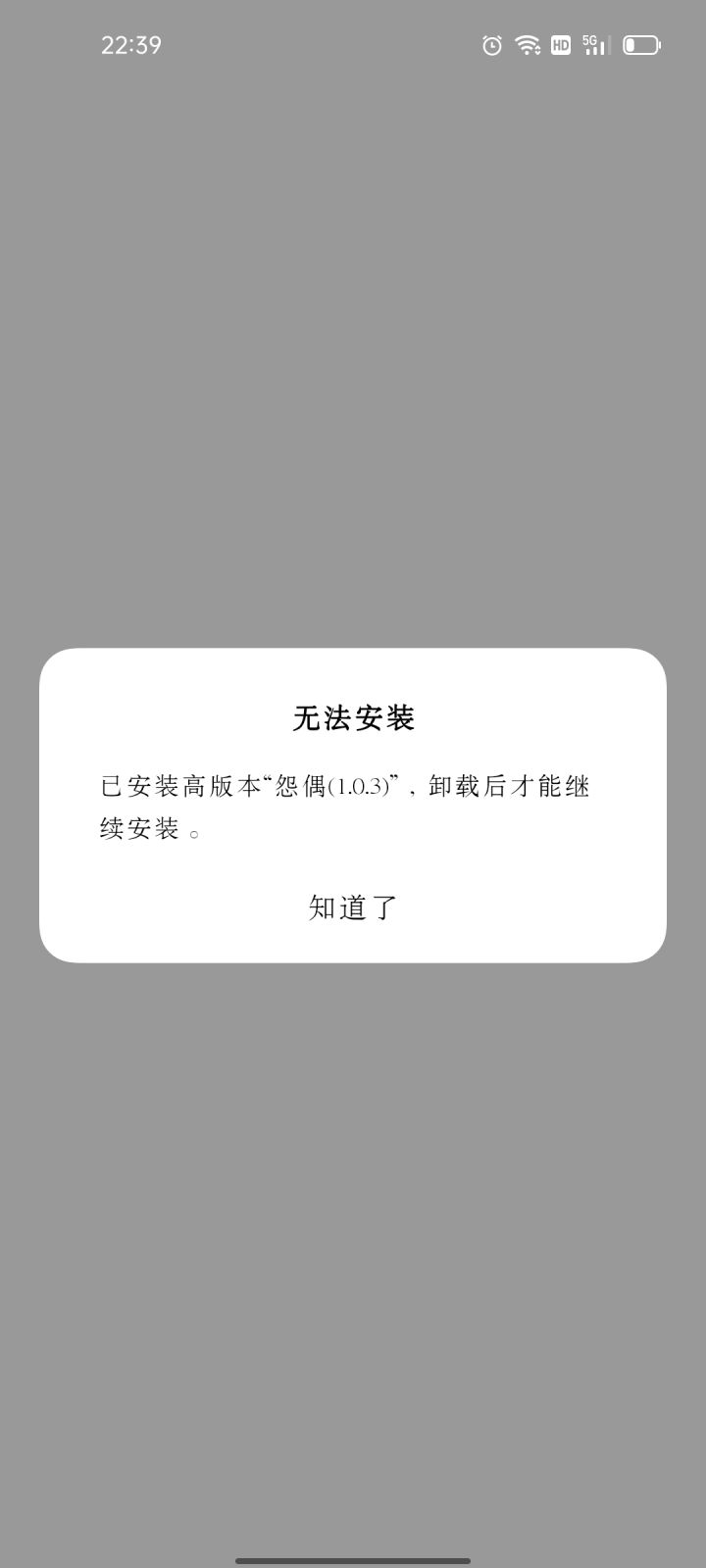Acknowledge the install error with 知道了

[x=353, y=907]
